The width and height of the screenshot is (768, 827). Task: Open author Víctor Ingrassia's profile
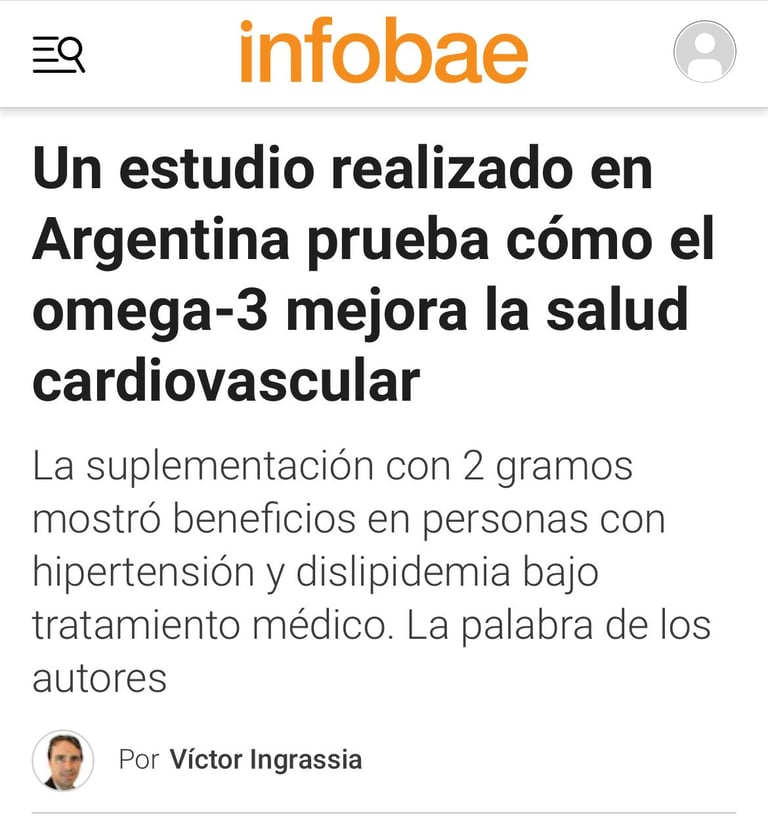coord(265,759)
